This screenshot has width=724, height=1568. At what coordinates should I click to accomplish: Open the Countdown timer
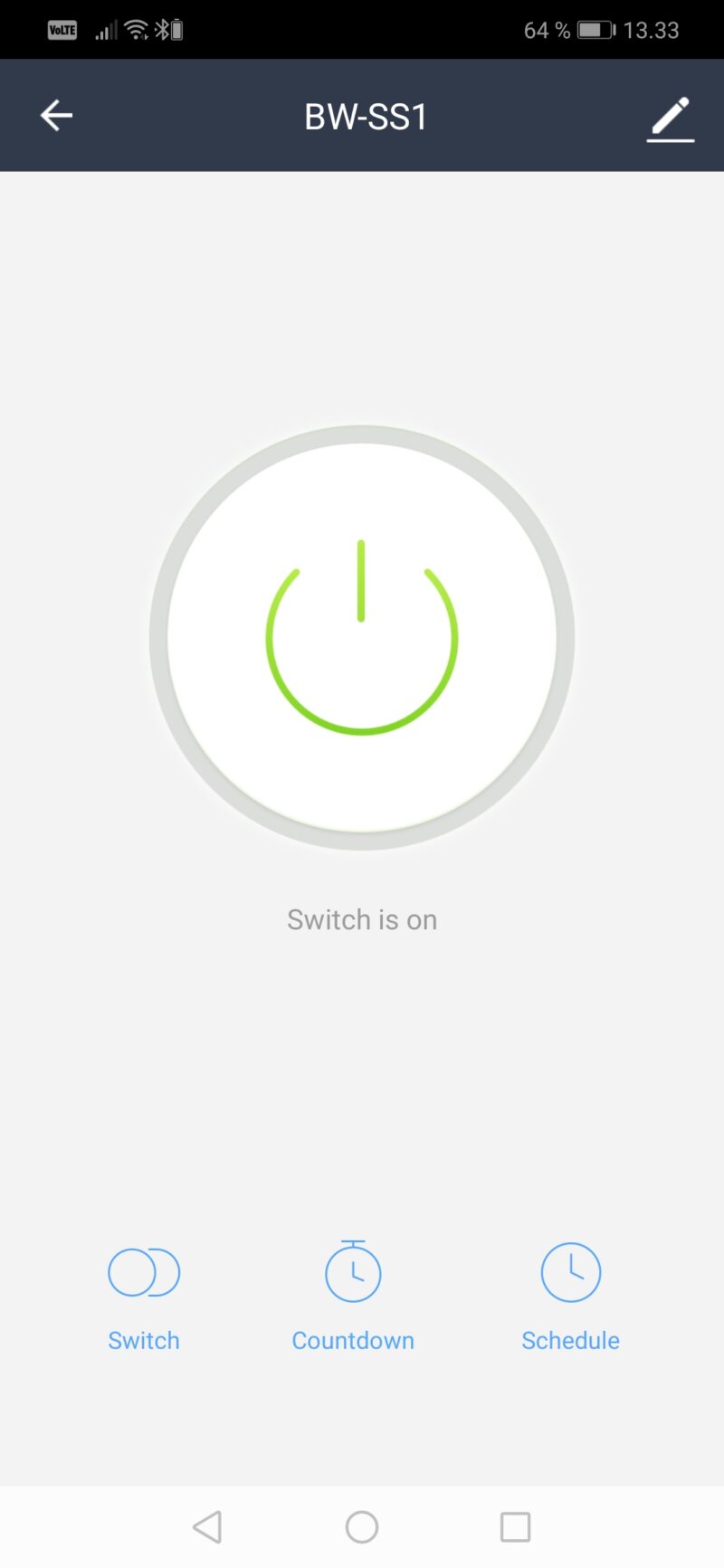[x=353, y=1295]
